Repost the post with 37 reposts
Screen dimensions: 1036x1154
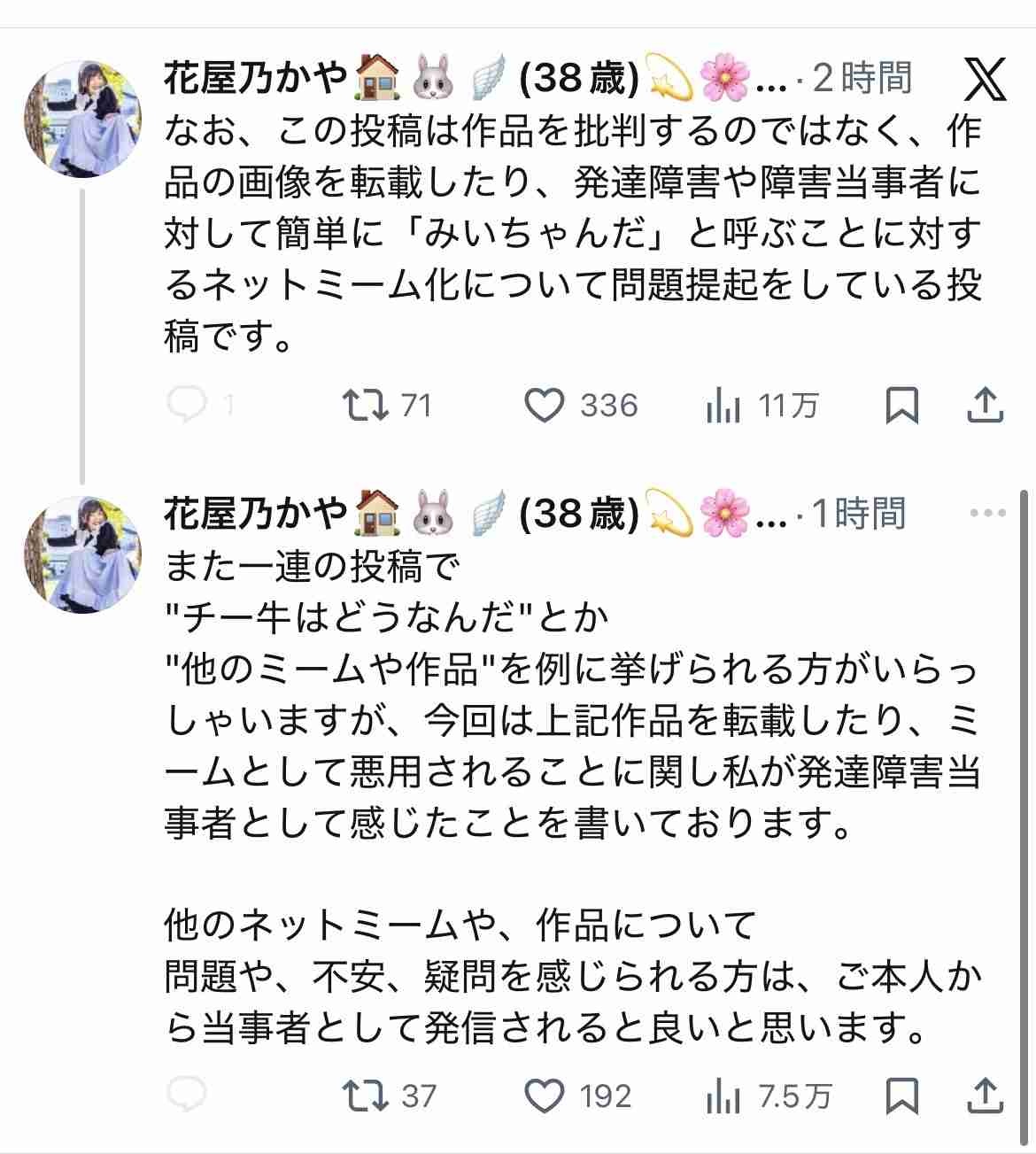click(x=366, y=1096)
